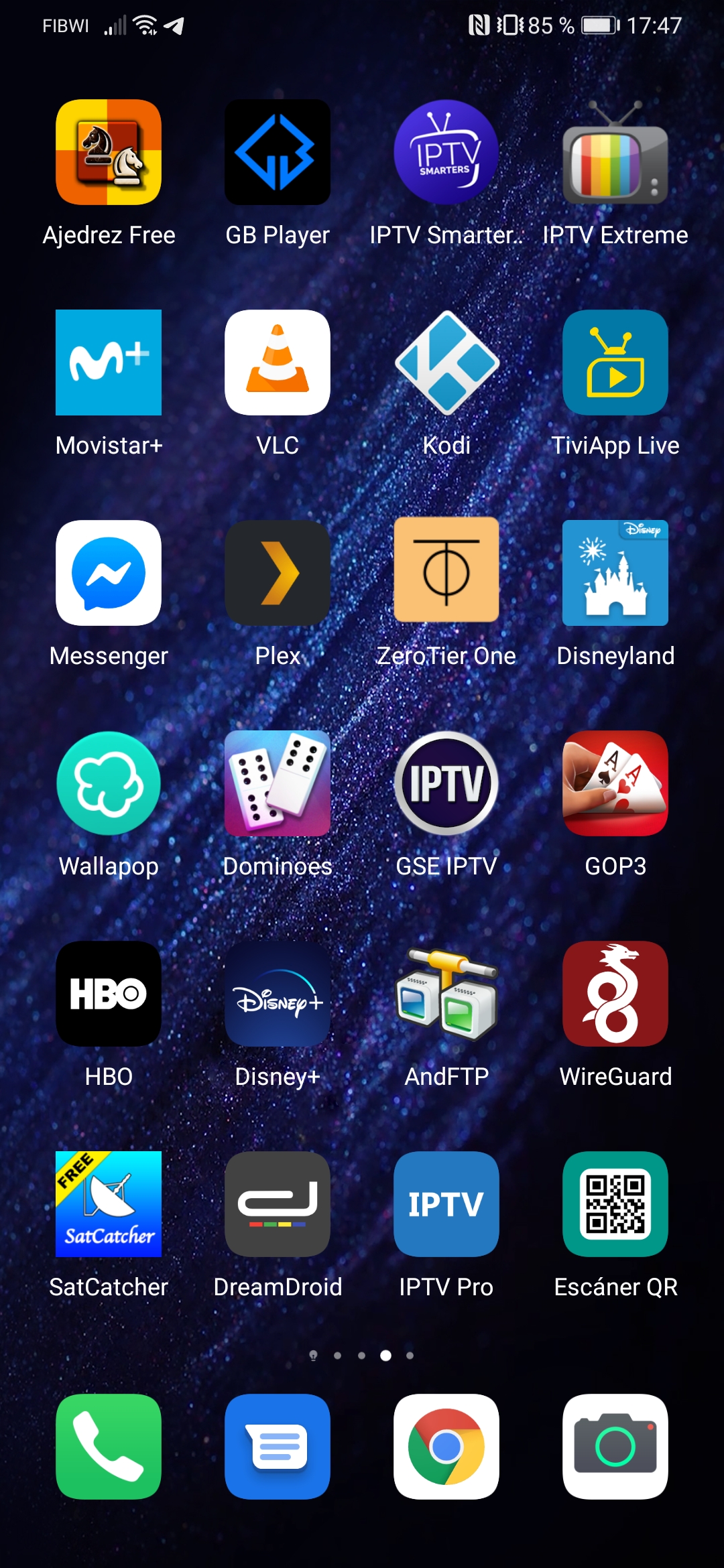Launch Disney+
724x1568 pixels.
[x=278, y=994]
